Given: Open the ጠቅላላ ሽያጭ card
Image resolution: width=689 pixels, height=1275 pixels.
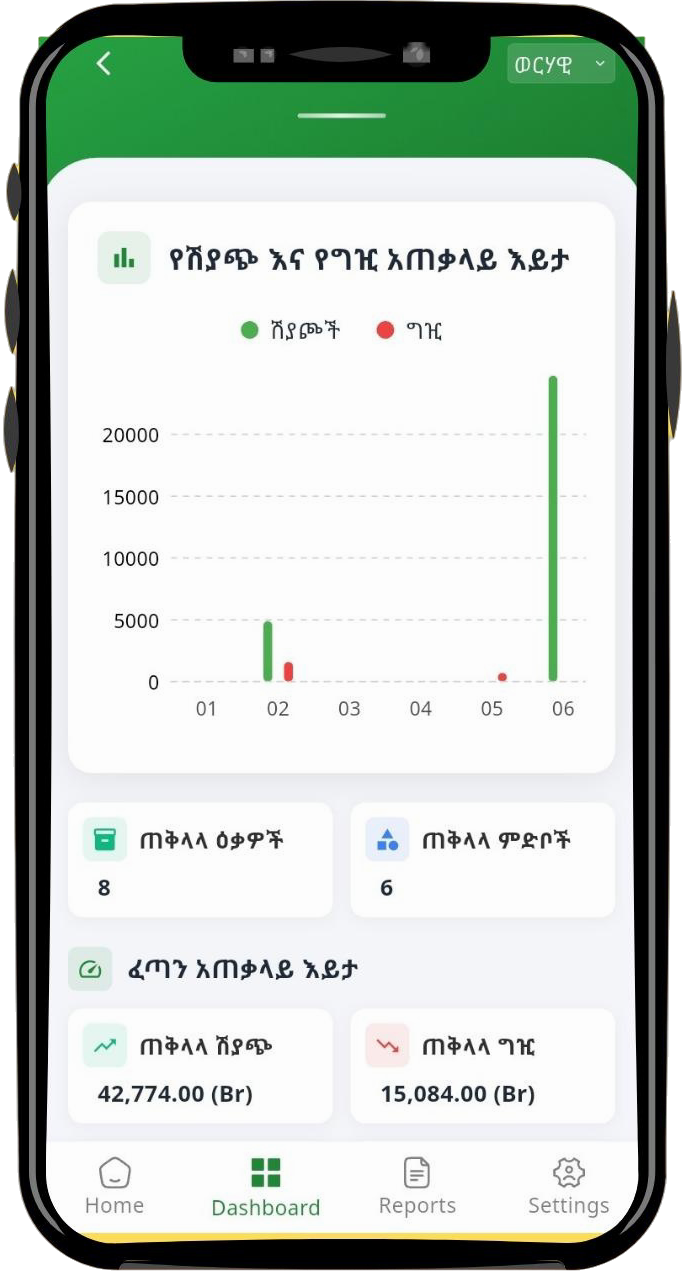Looking at the screenshot, I should coord(200,1066).
